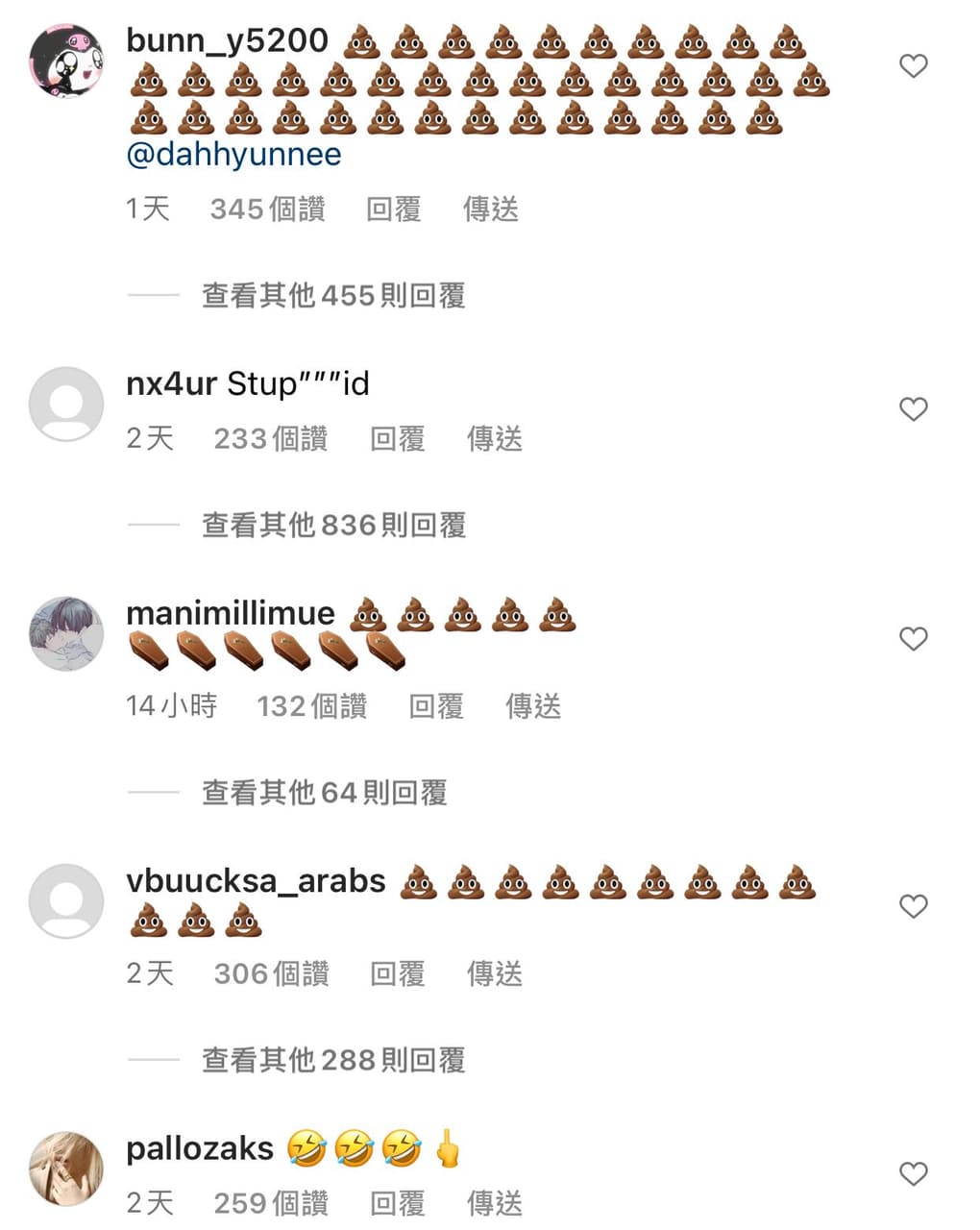This screenshot has height=1230, width=980.
Task: Tap 回覆 on bunn_y5200's comment
Action: click(392, 209)
